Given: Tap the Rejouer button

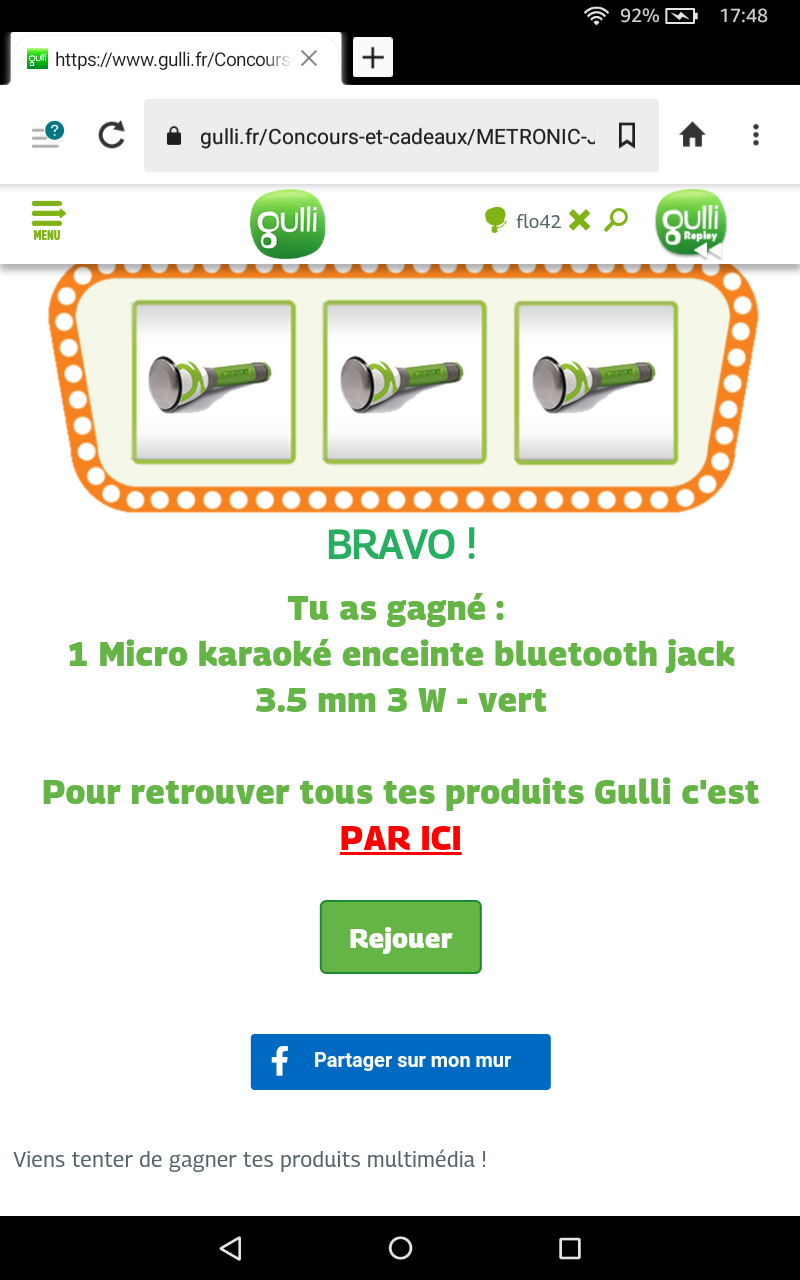Looking at the screenshot, I should click(401, 938).
